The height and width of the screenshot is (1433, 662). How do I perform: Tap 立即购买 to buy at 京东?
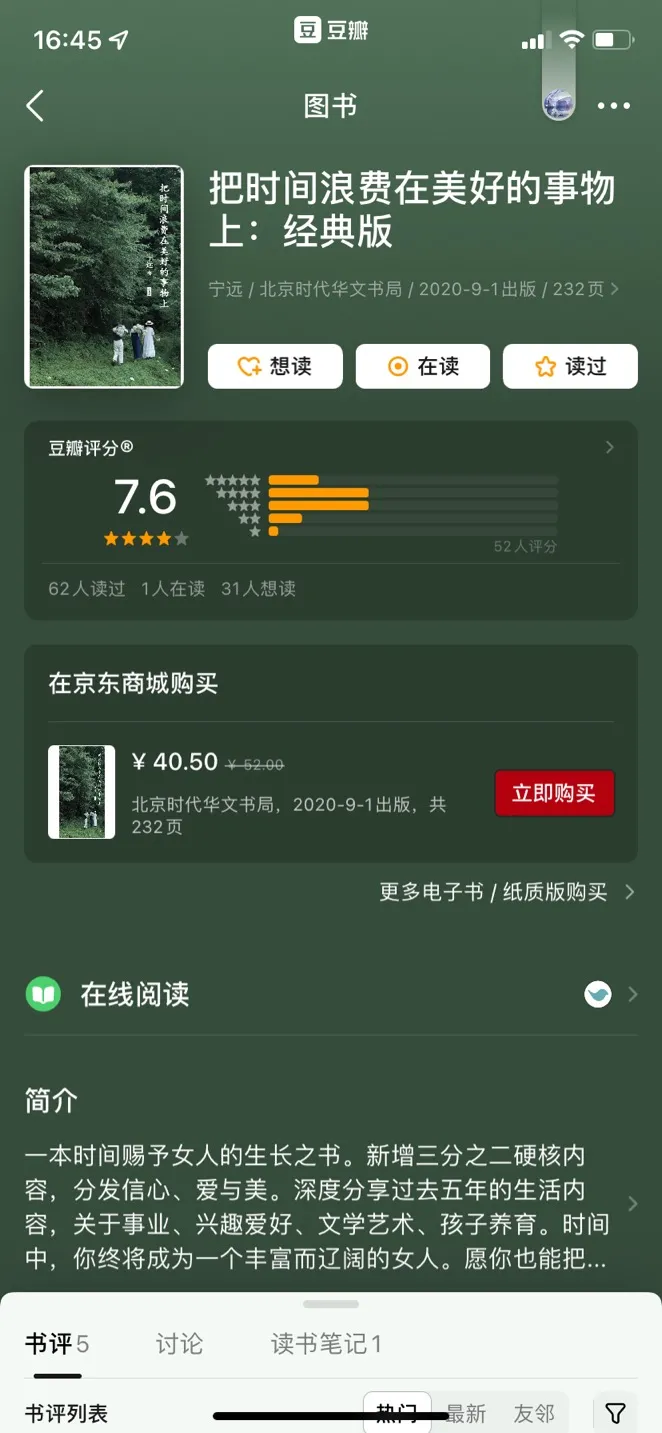pyautogui.click(x=554, y=793)
